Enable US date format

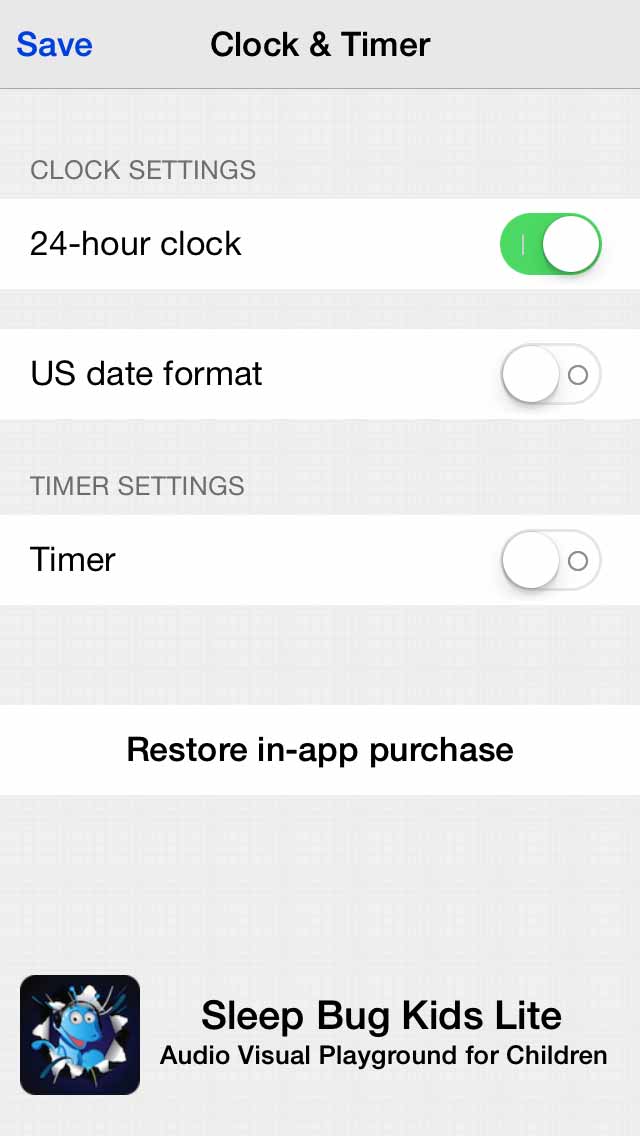(x=550, y=374)
